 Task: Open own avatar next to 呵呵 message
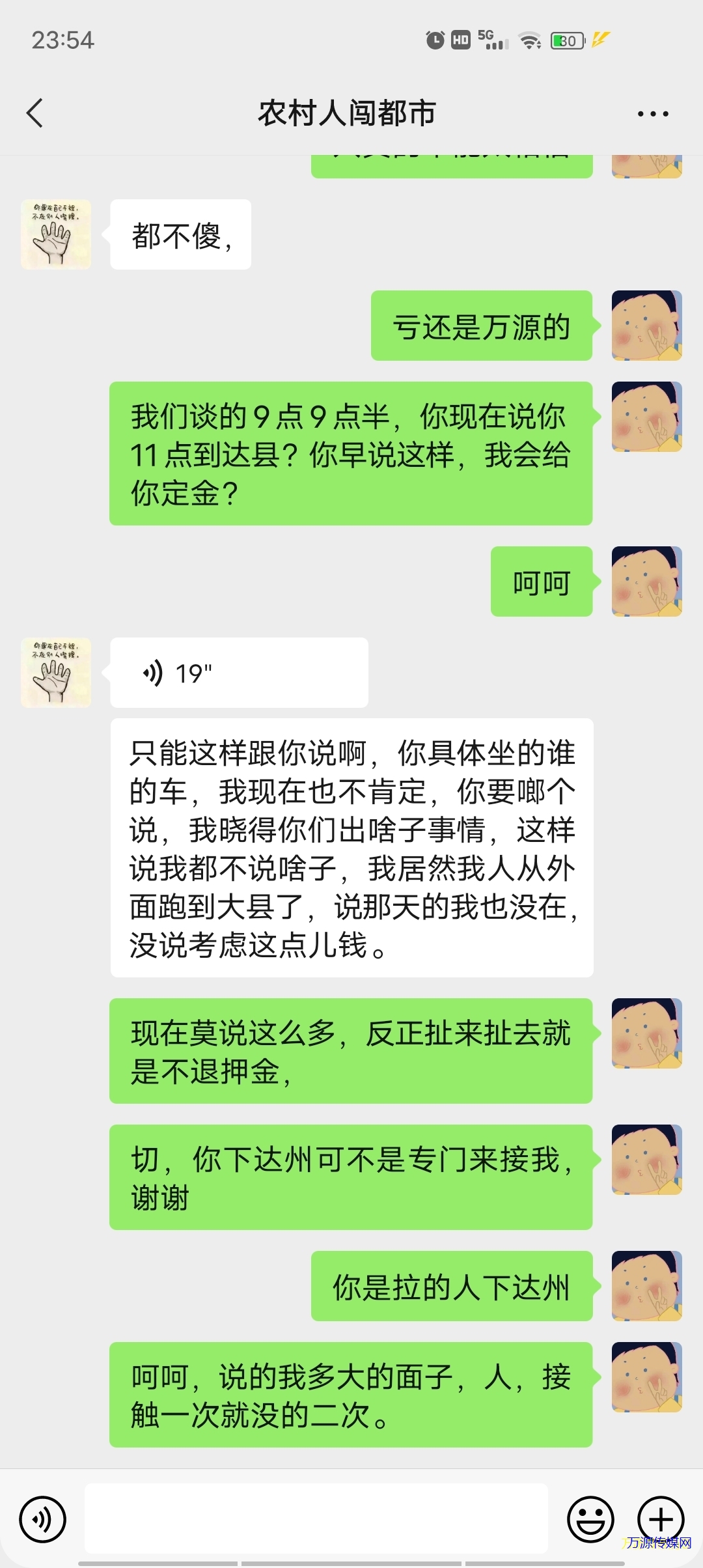click(x=646, y=581)
